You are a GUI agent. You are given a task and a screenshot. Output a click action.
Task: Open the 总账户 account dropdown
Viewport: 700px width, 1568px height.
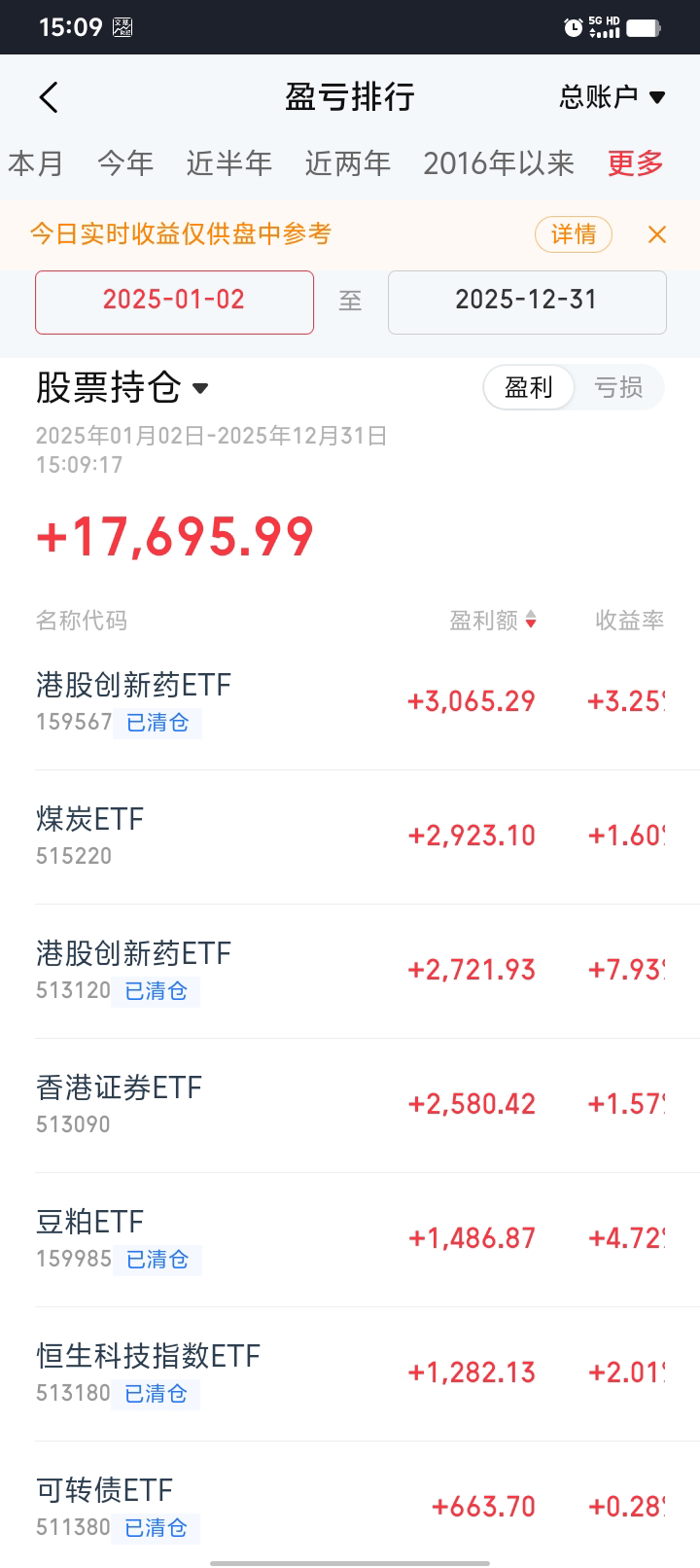612,97
